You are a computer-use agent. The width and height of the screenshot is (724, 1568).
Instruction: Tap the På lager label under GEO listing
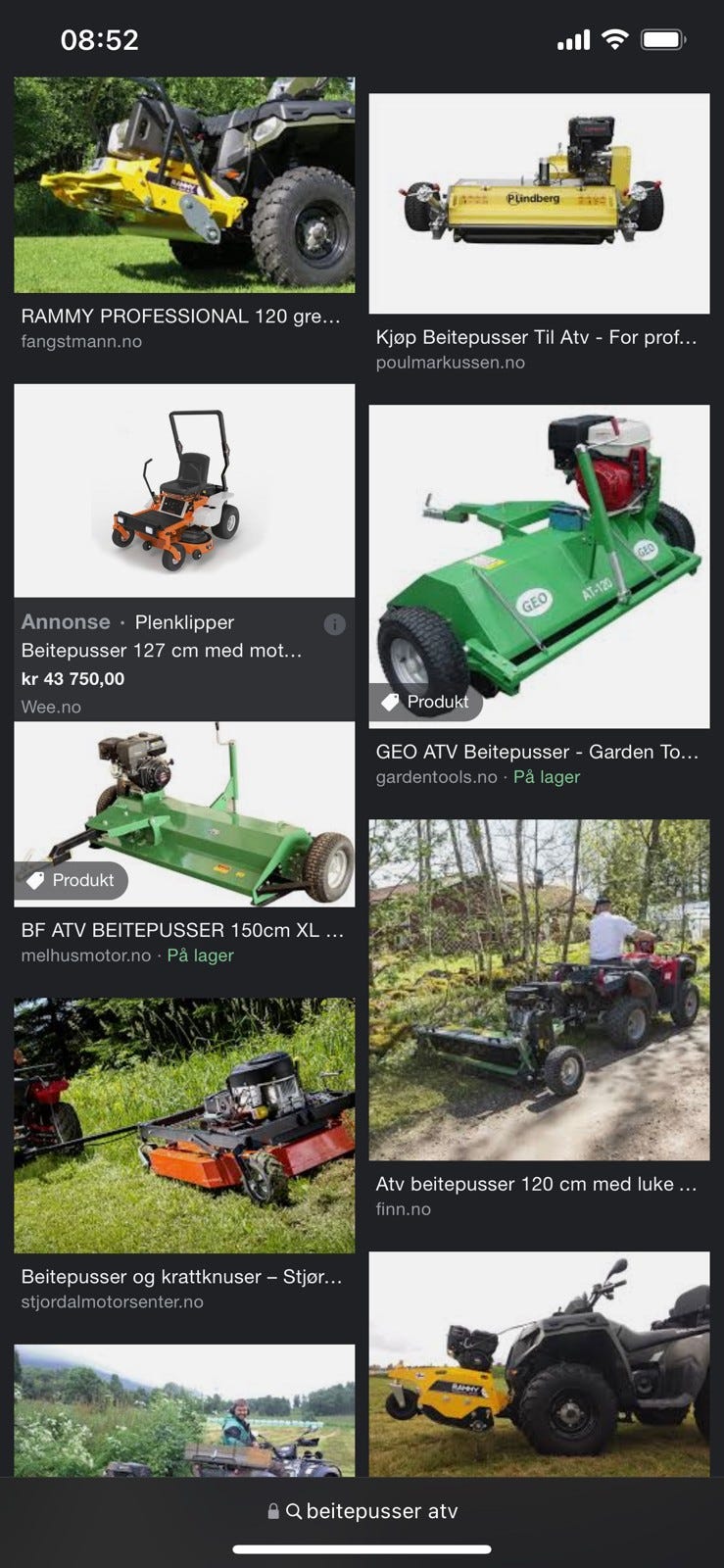(546, 776)
